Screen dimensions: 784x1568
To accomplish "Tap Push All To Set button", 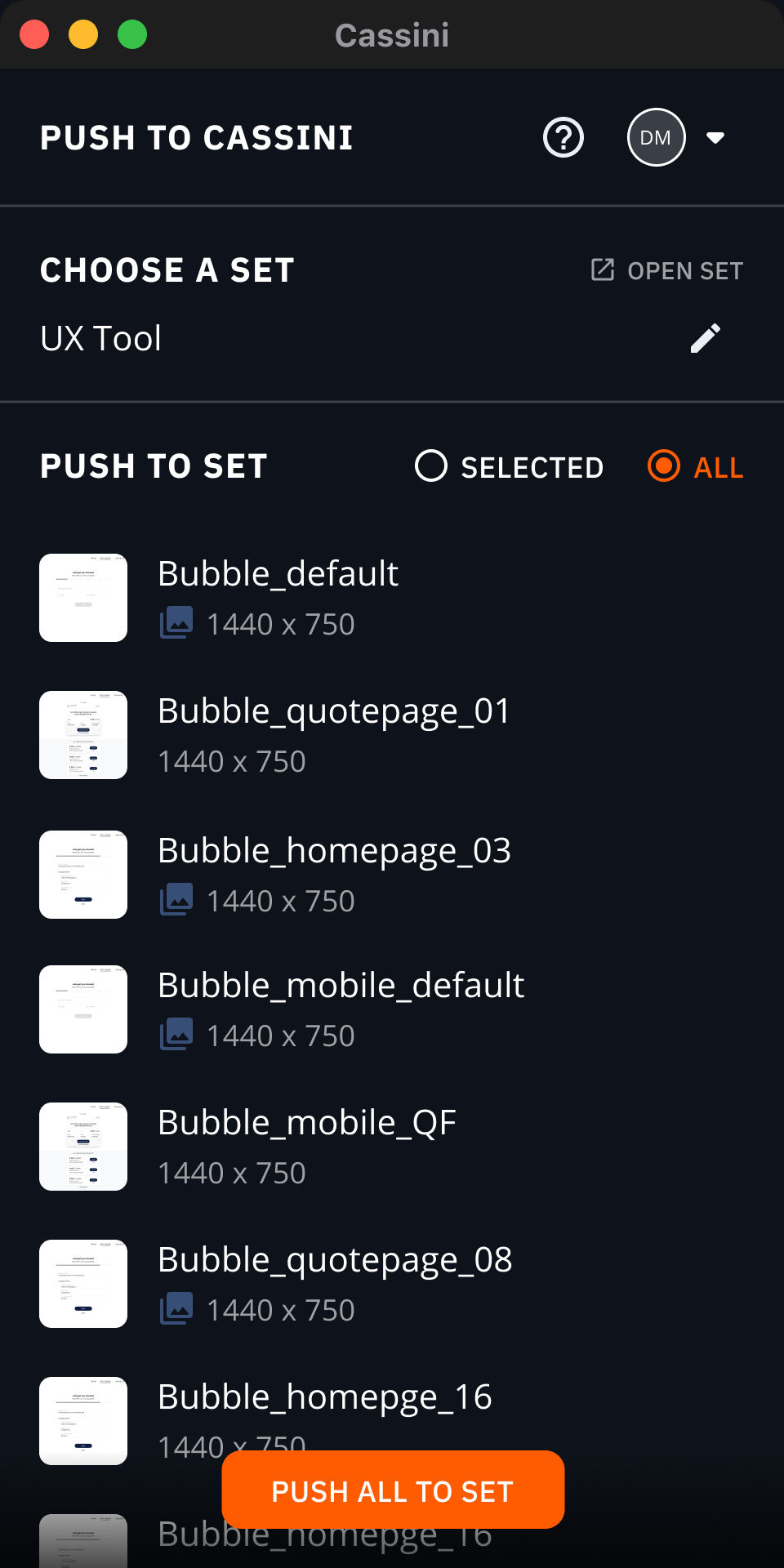I will 393,1490.
